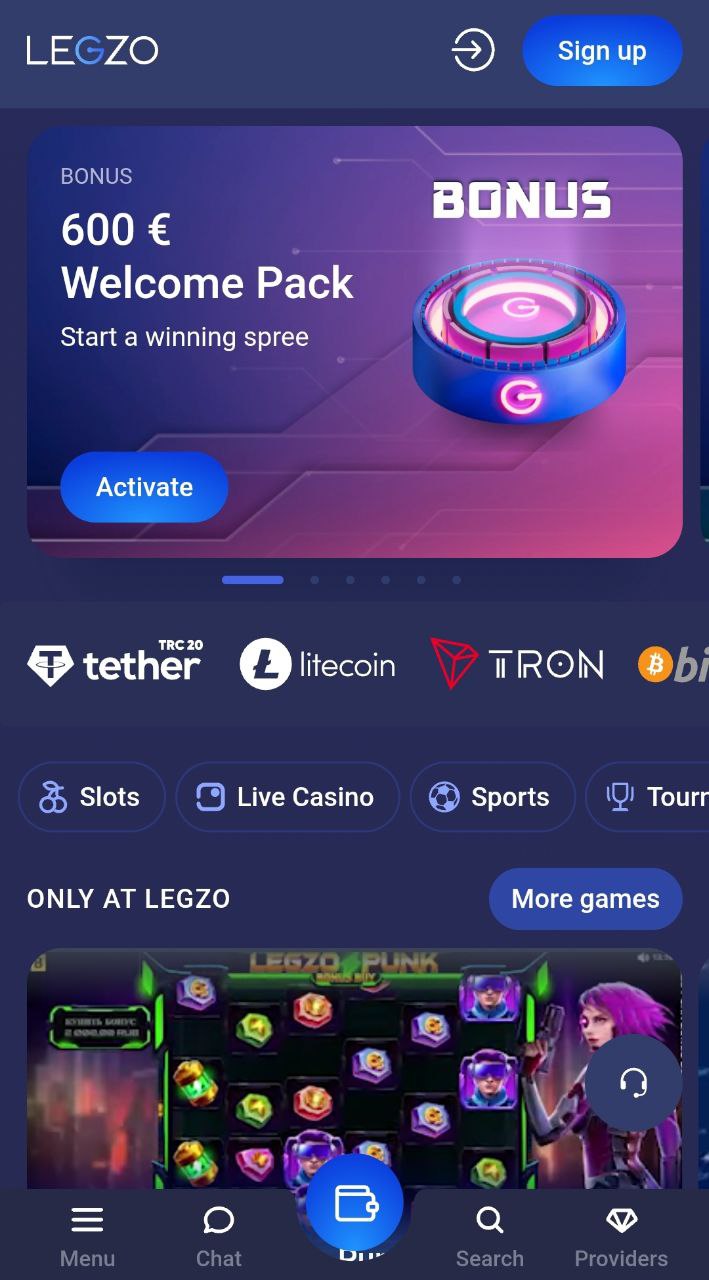Jump to the second banner slide dot

point(315,580)
